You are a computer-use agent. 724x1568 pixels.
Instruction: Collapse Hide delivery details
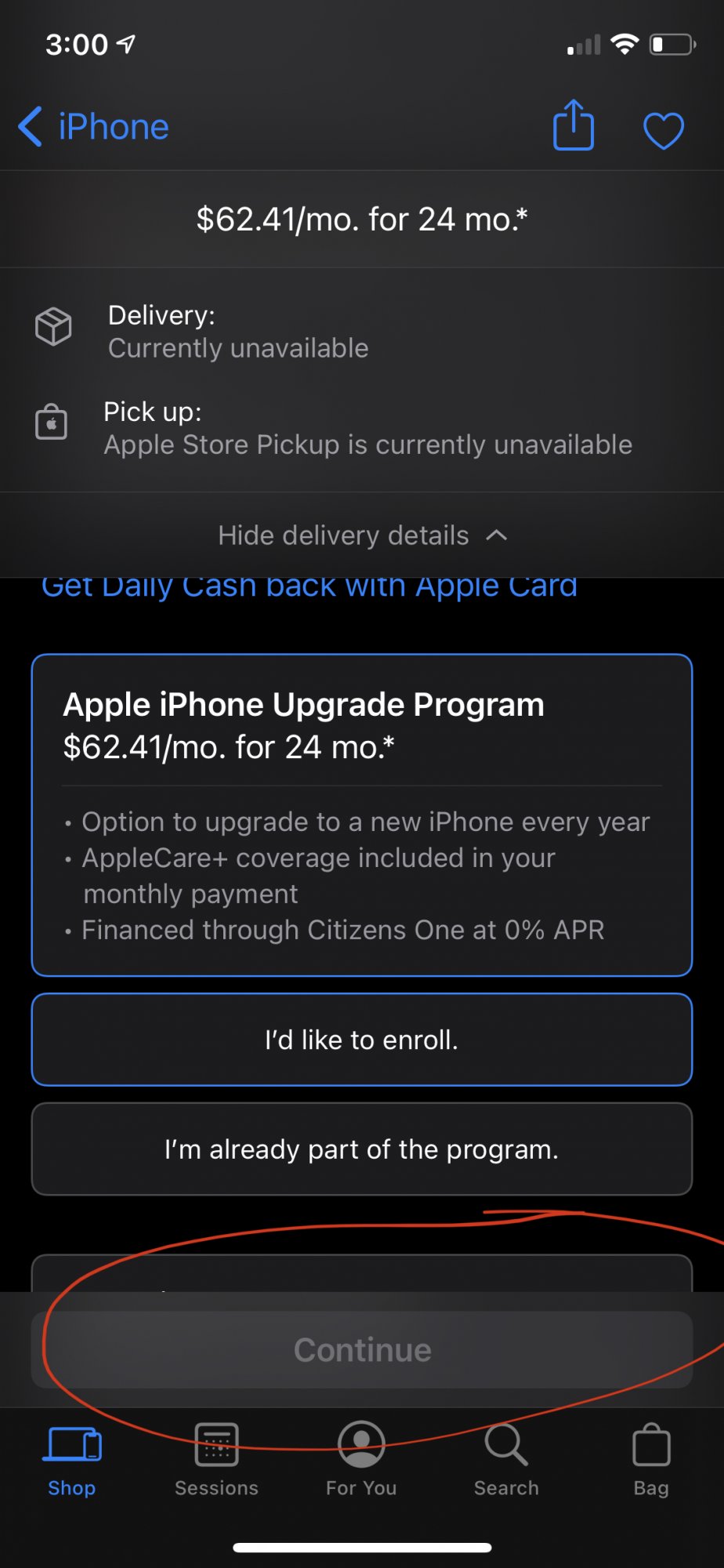(362, 535)
